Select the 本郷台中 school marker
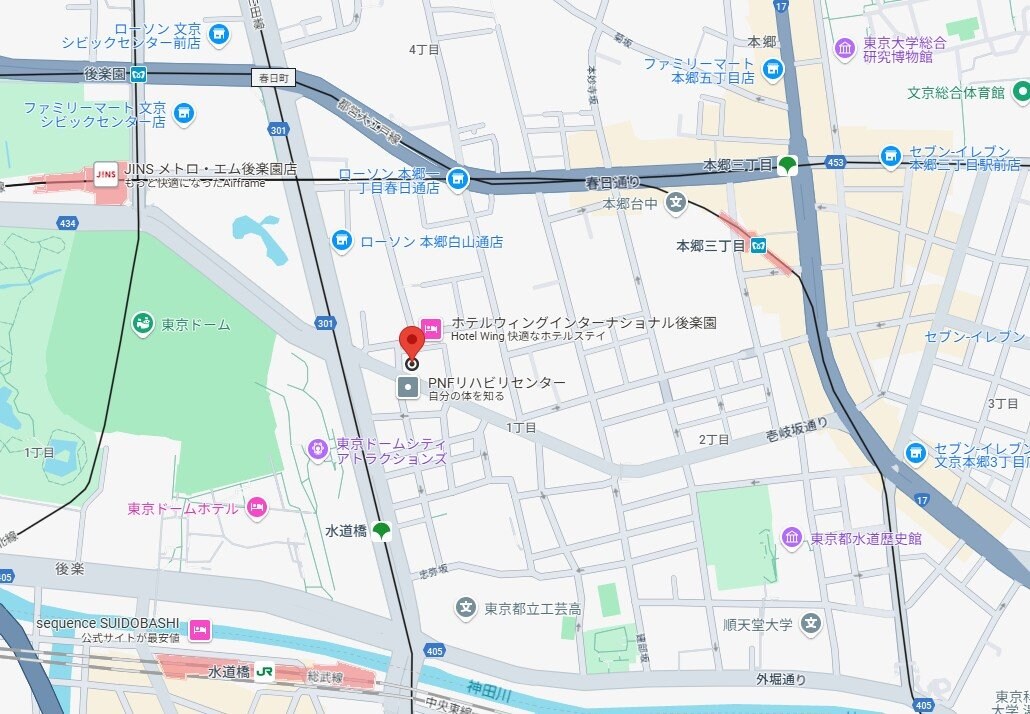Image resolution: width=1030 pixels, height=714 pixels. 677,203
